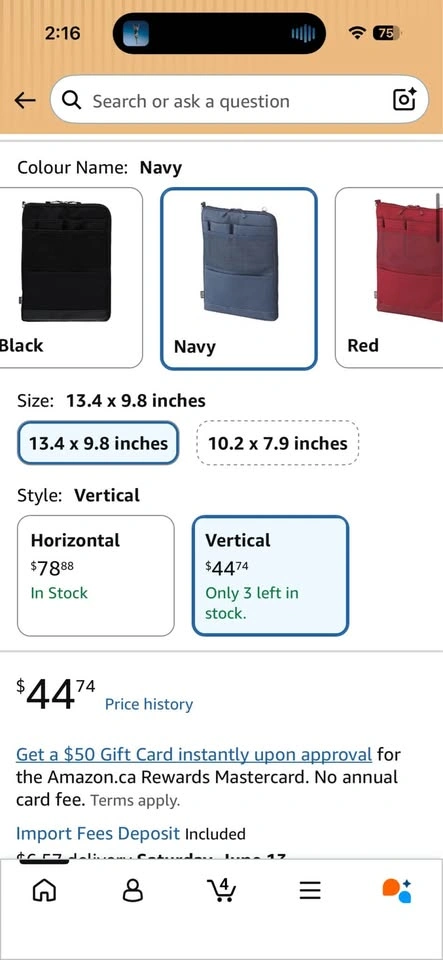This screenshot has height=960, width=443.
Task: Choose the Horizontal style at $78.88
Action: tap(95, 576)
